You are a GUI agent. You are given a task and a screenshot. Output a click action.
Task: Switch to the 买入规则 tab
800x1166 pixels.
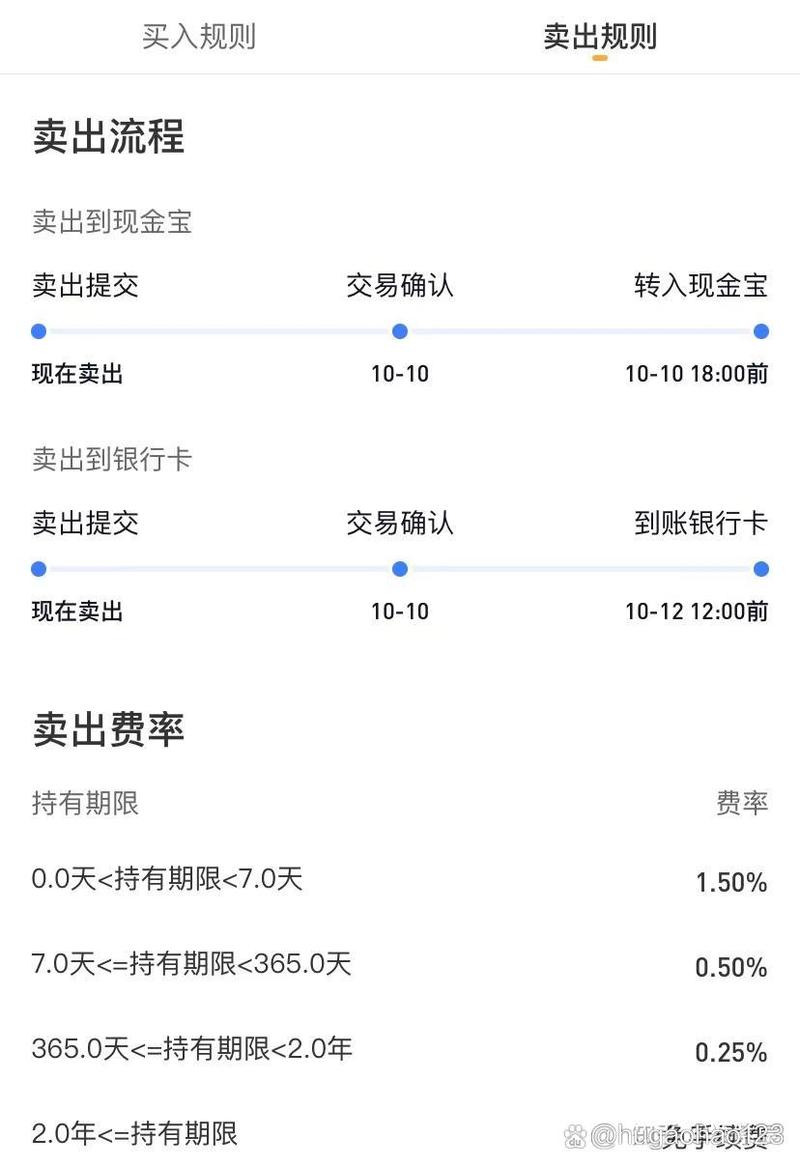tap(197, 37)
